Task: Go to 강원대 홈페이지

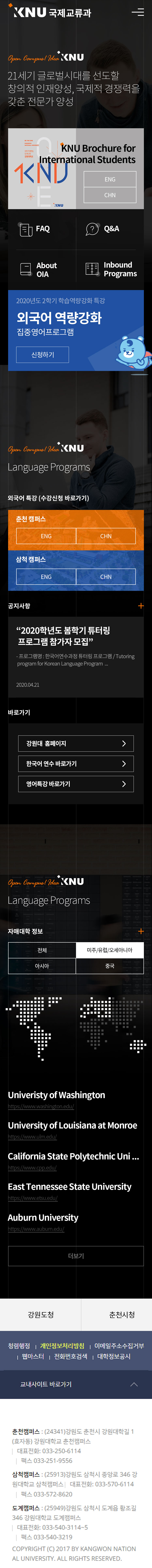Action: coord(76,743)
